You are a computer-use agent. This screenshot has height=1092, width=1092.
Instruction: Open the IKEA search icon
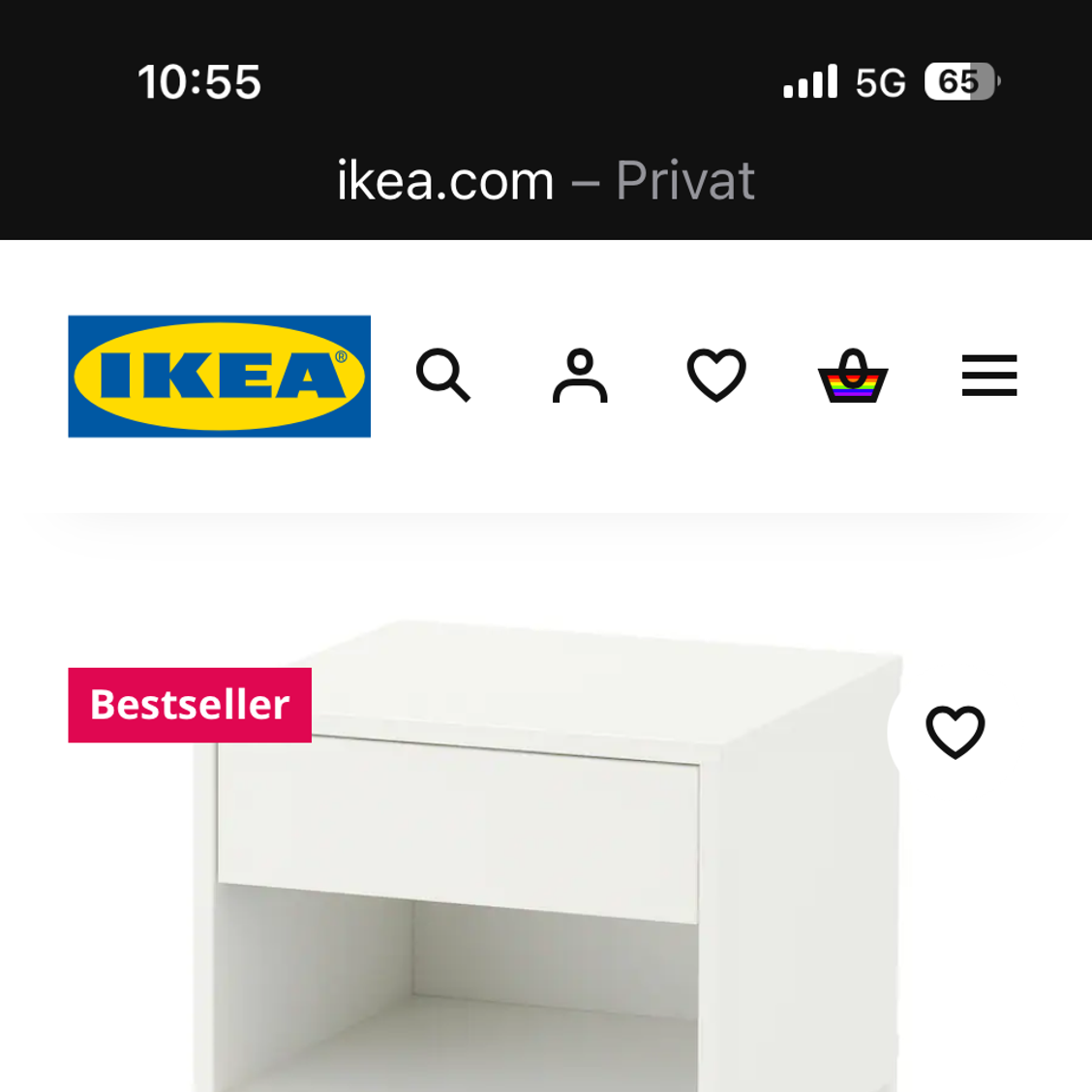point(443,376)
